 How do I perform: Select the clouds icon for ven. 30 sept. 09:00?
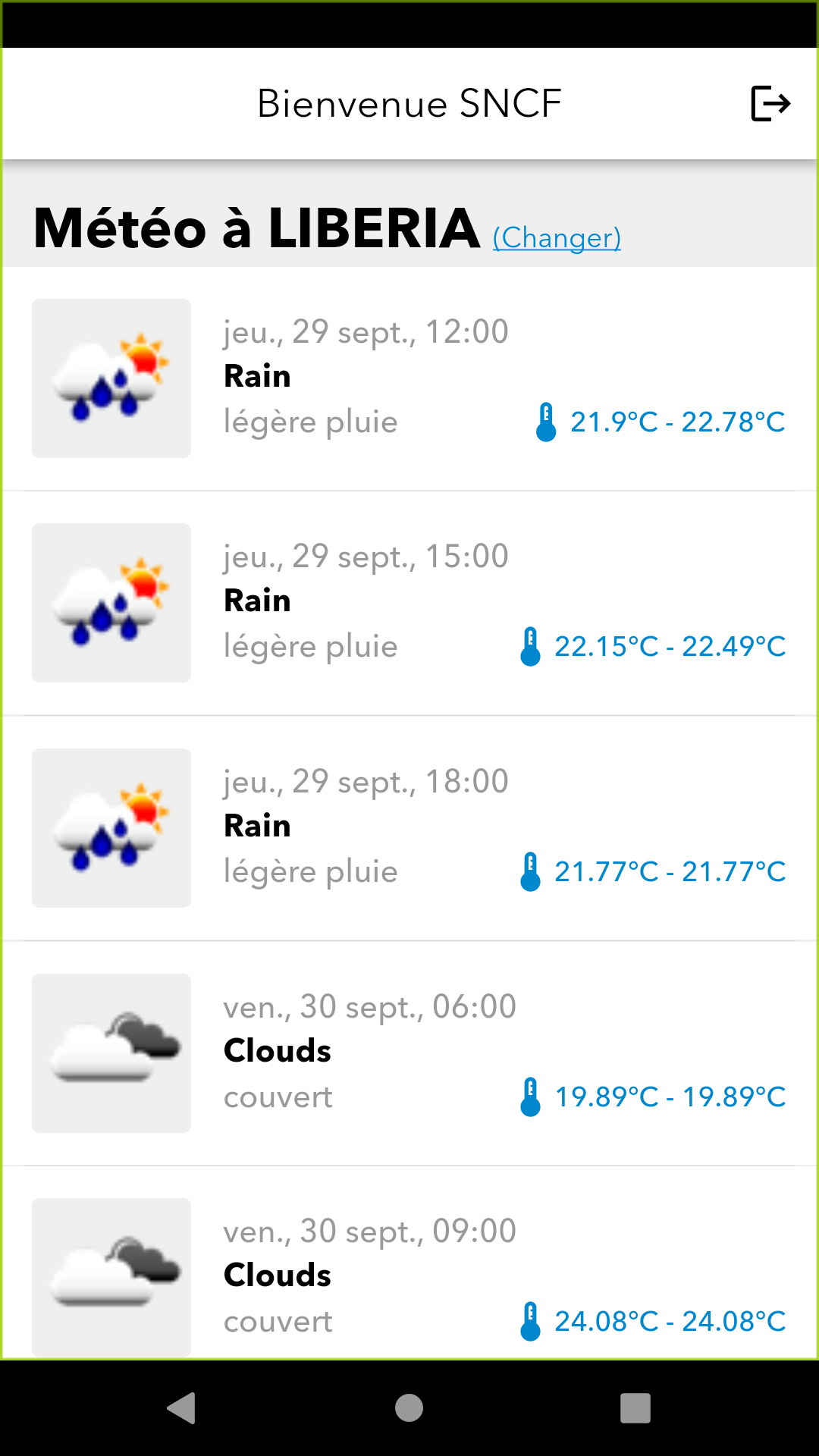(x=111, y=1277)
